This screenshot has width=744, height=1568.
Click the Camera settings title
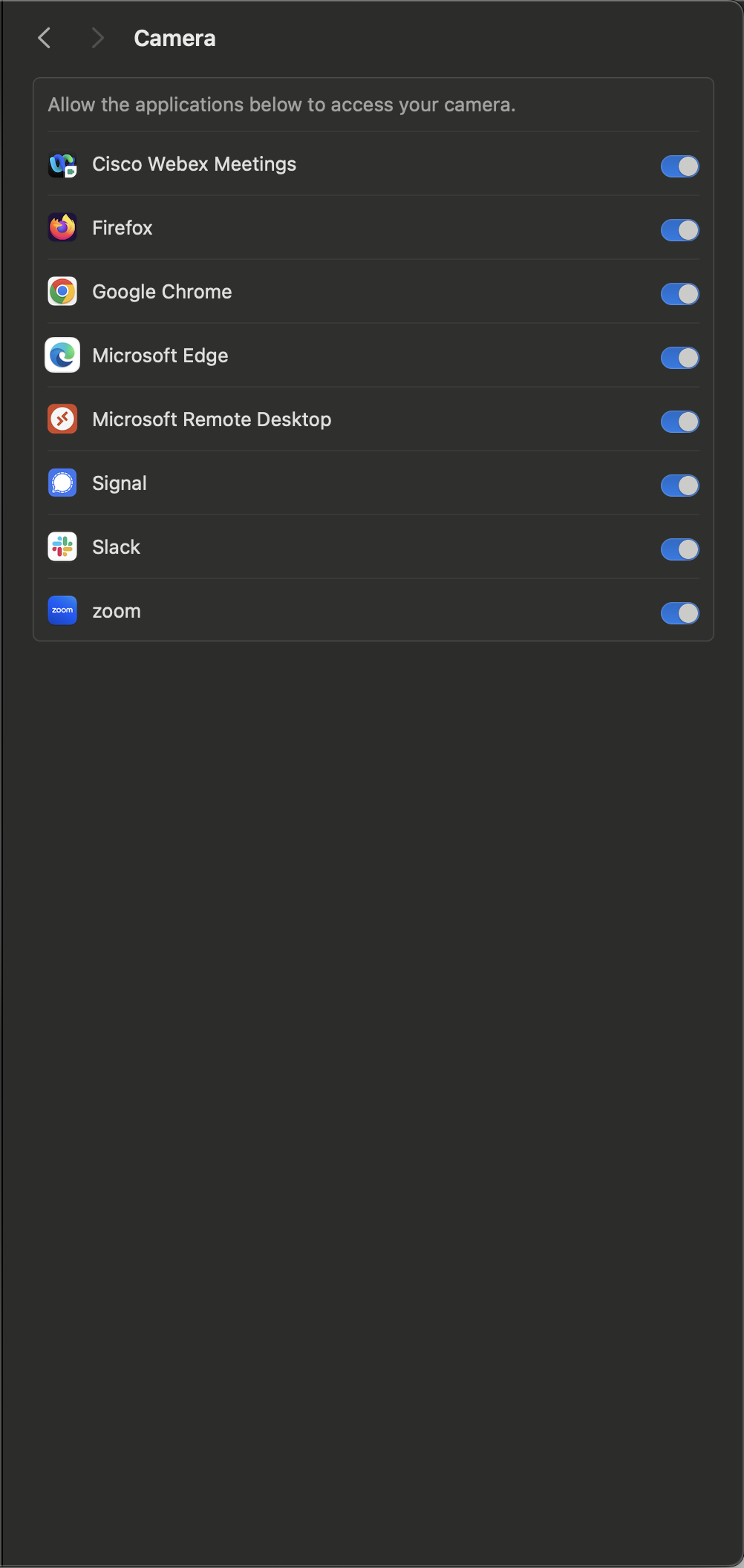(174, 37)
